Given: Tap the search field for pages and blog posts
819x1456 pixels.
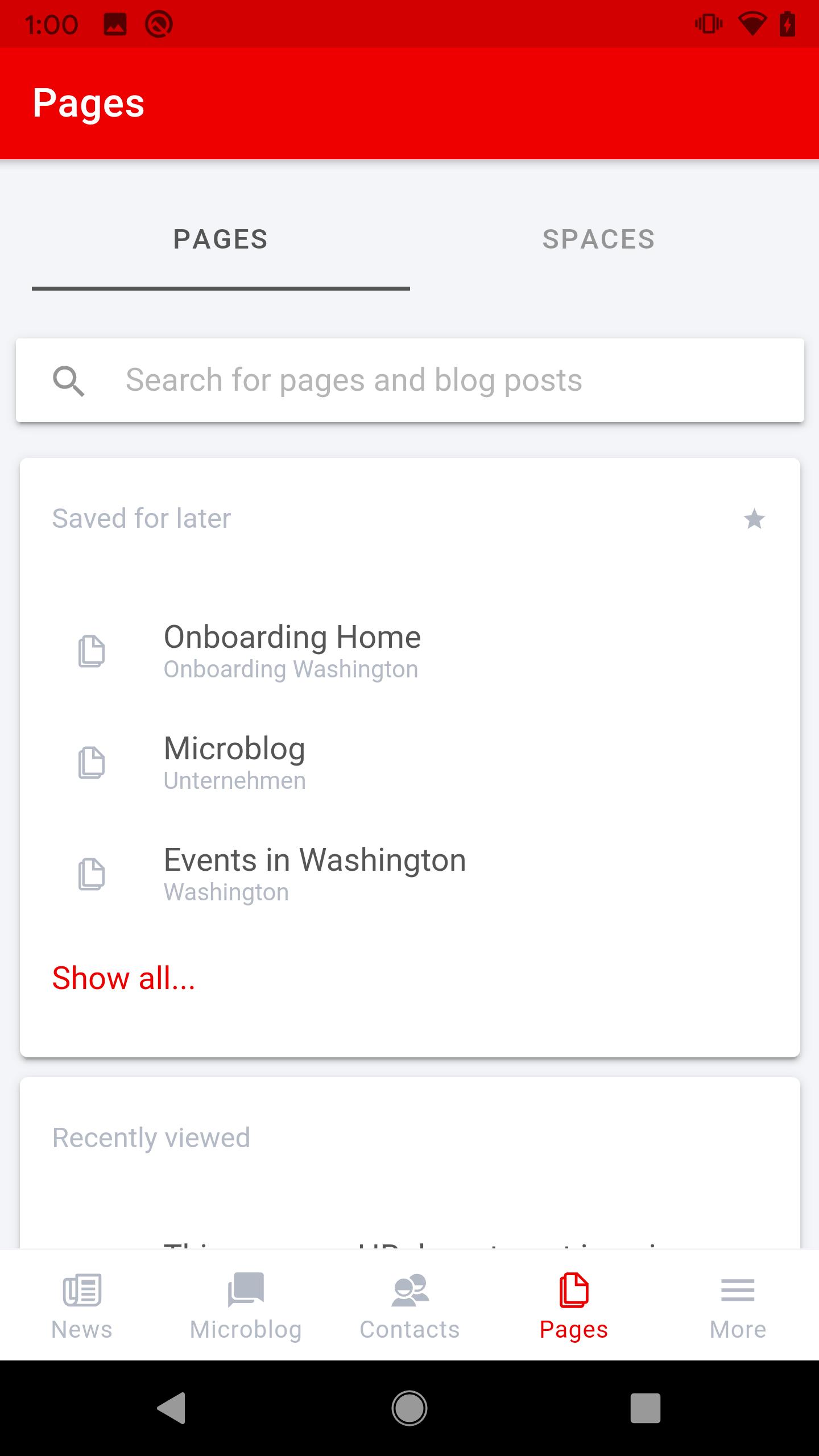Looking at the screenshot, I should [409, 380].
